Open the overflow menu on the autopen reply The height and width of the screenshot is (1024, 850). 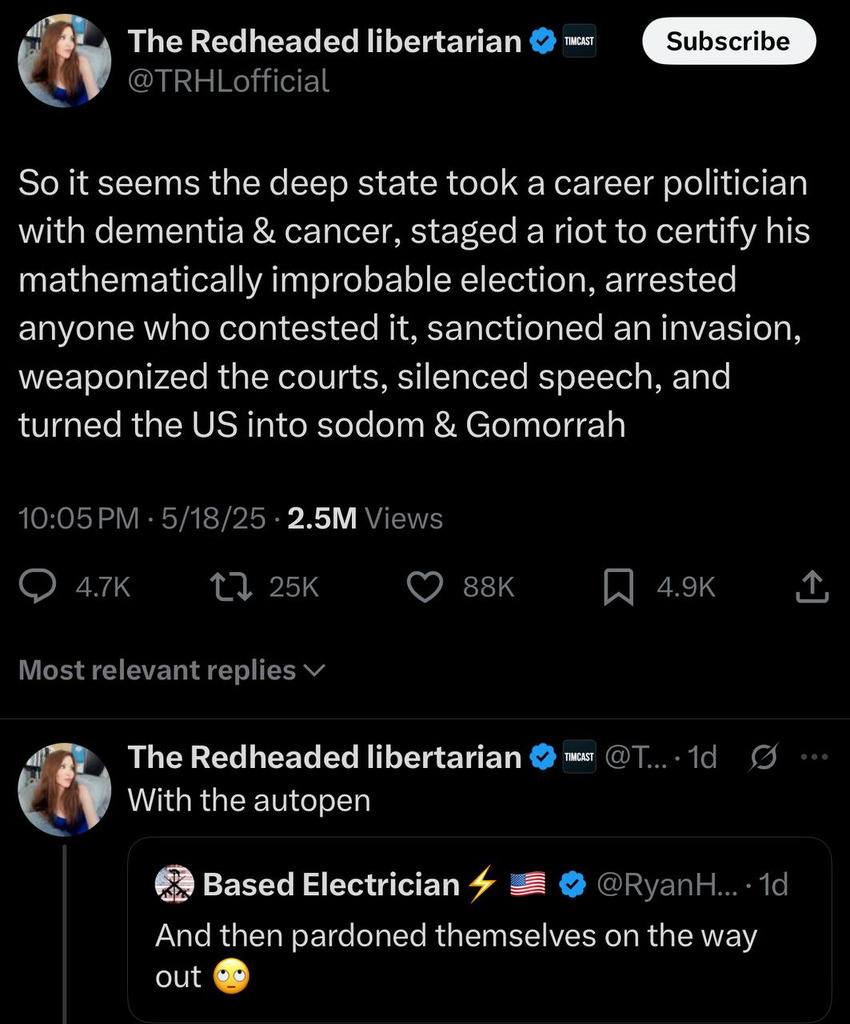point(816,757)
